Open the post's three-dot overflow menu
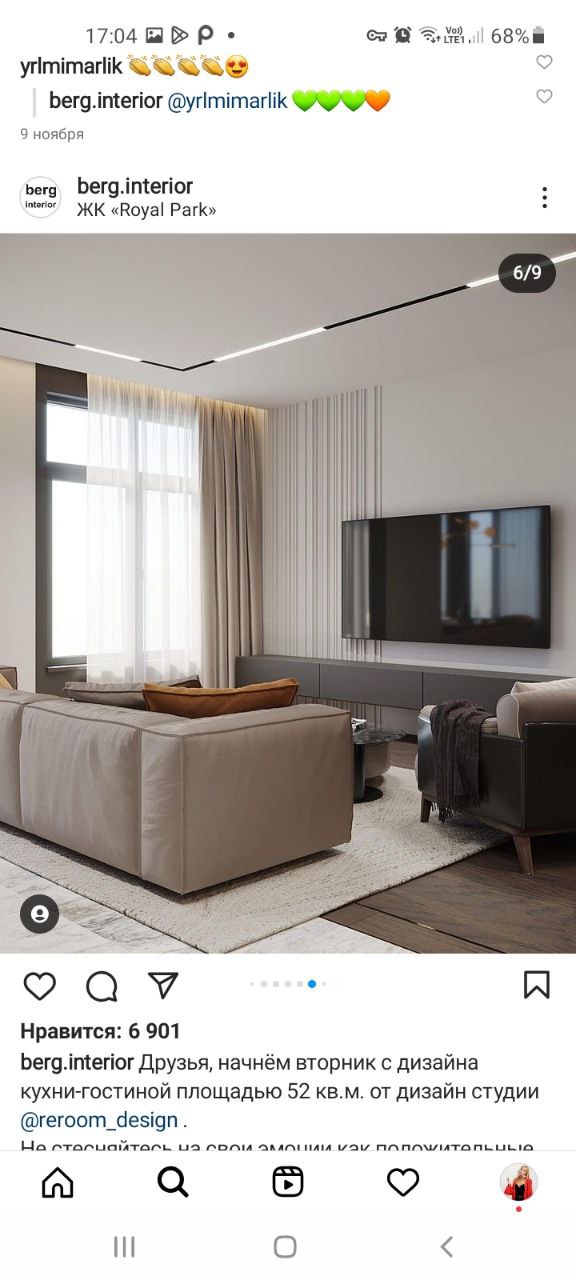 pyautogui.click(x=544, y=197)
